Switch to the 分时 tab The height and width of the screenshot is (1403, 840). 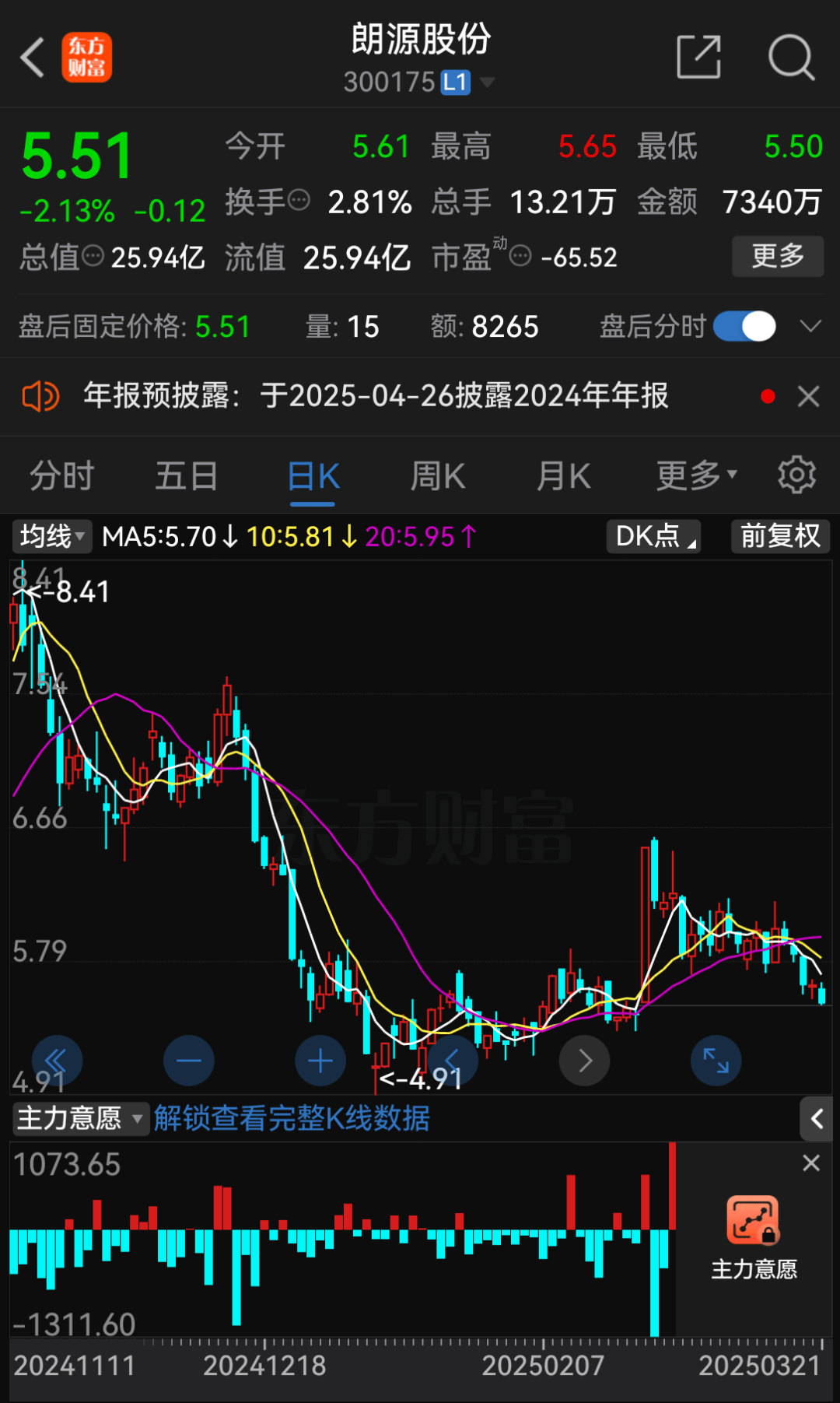(x=61, y=475)
